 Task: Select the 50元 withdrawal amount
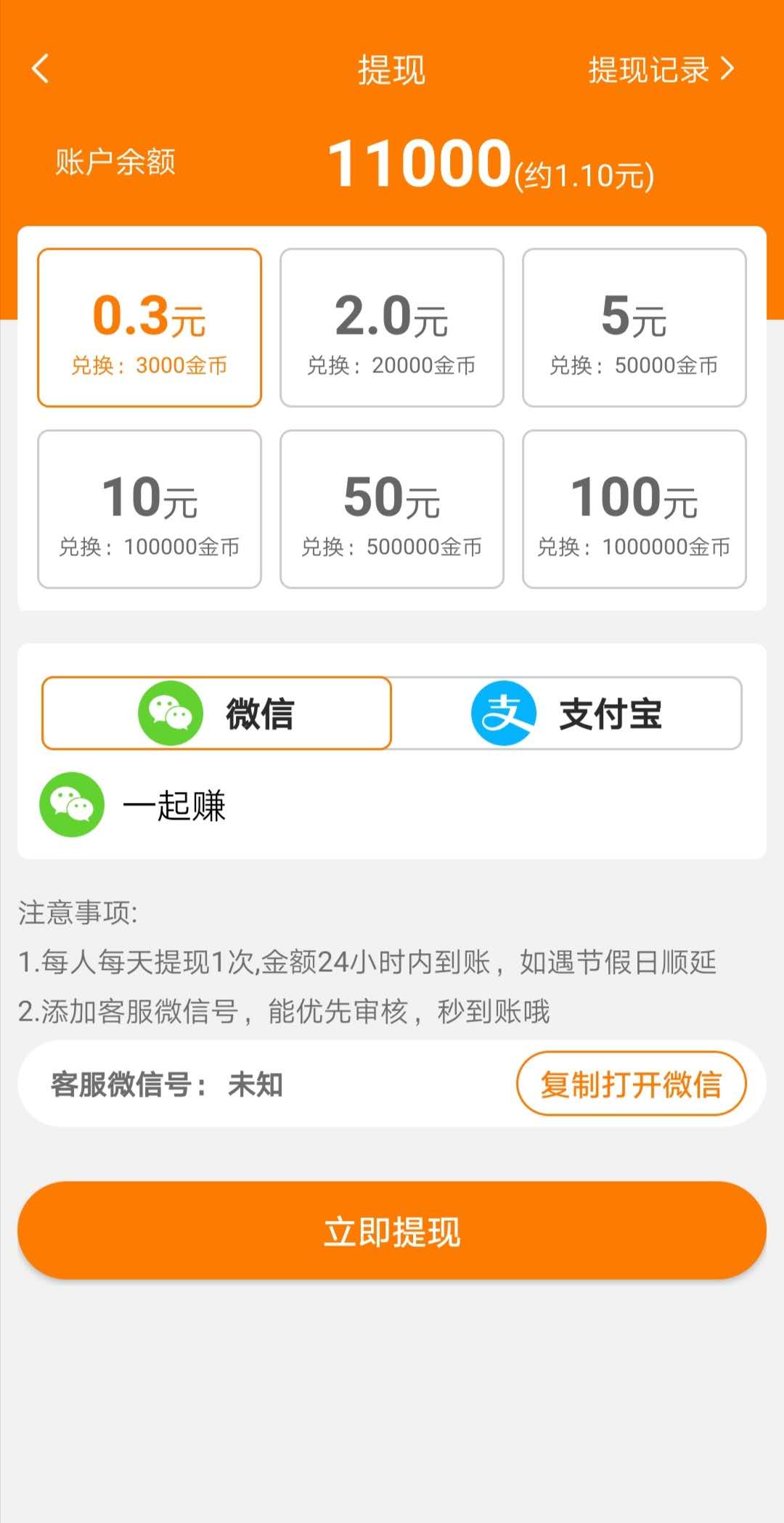coord(392,509)
